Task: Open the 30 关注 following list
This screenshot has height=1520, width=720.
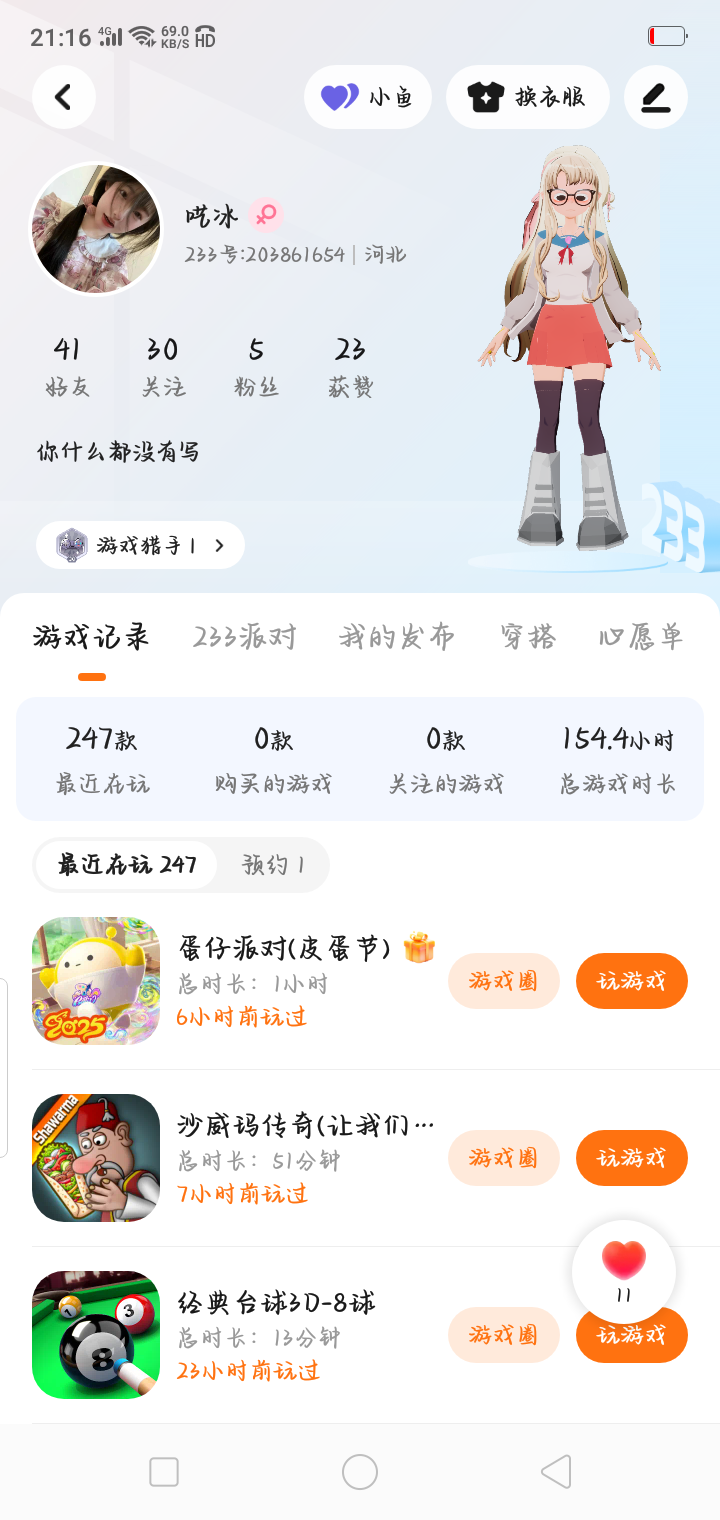Action: (x=163, y=367)
